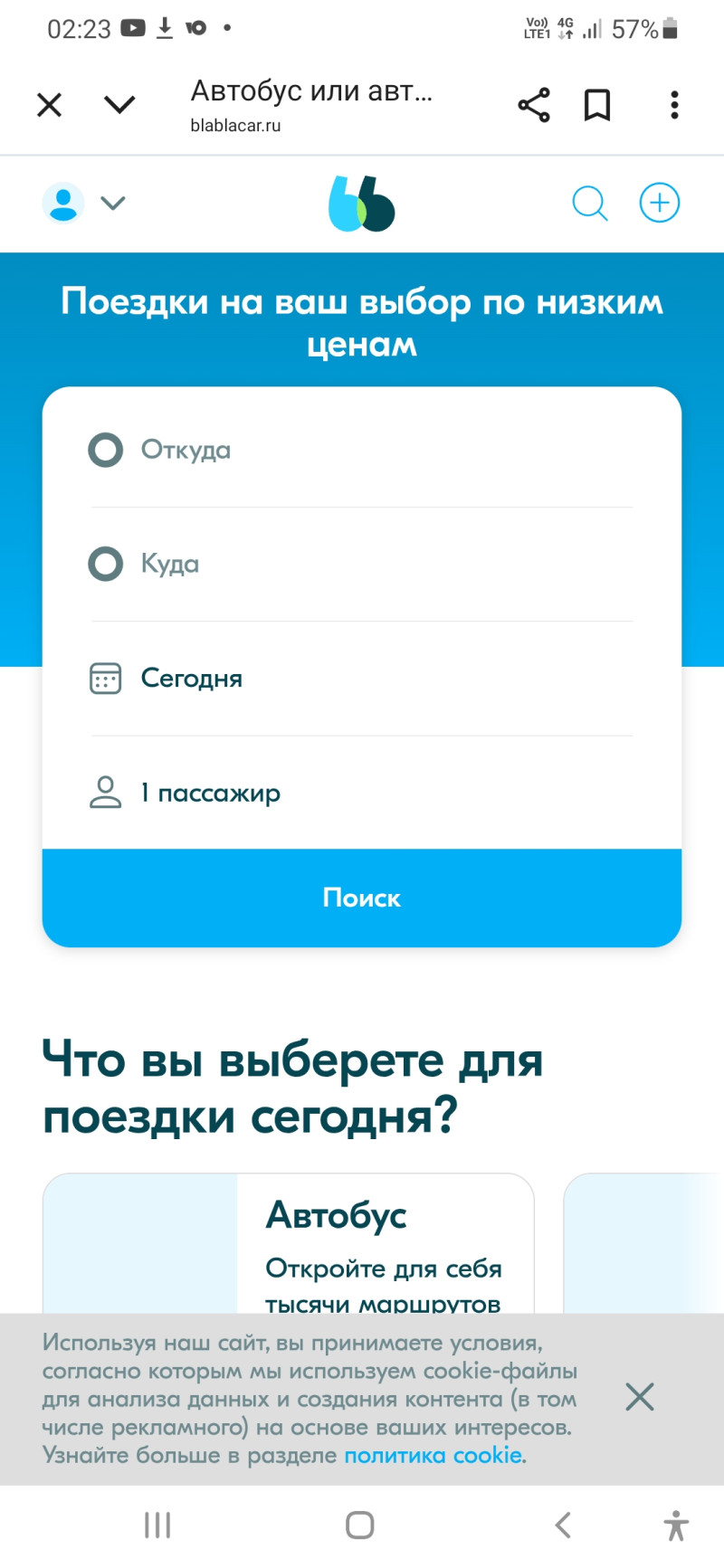The height and width of the screenshot is (1568, 724).
Task: Select the Откуда departure field
Action: tap(362, 450)
